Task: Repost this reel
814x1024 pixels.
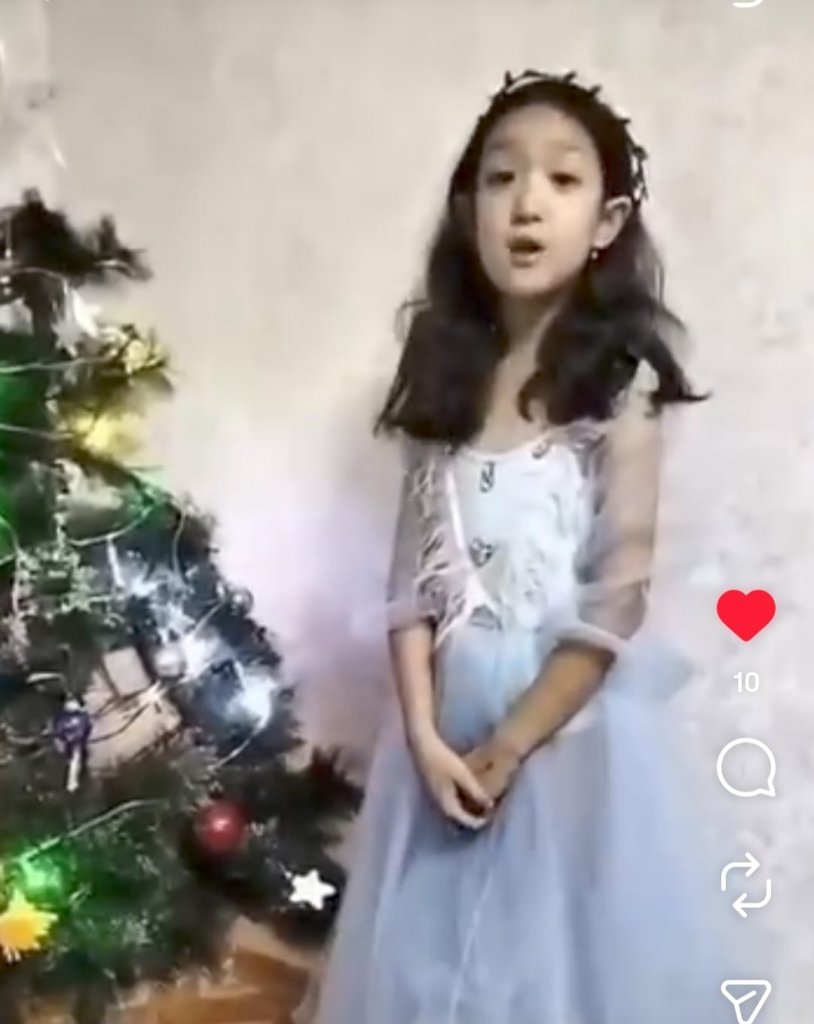Action: pyautogui.click(x=746, y=884)
